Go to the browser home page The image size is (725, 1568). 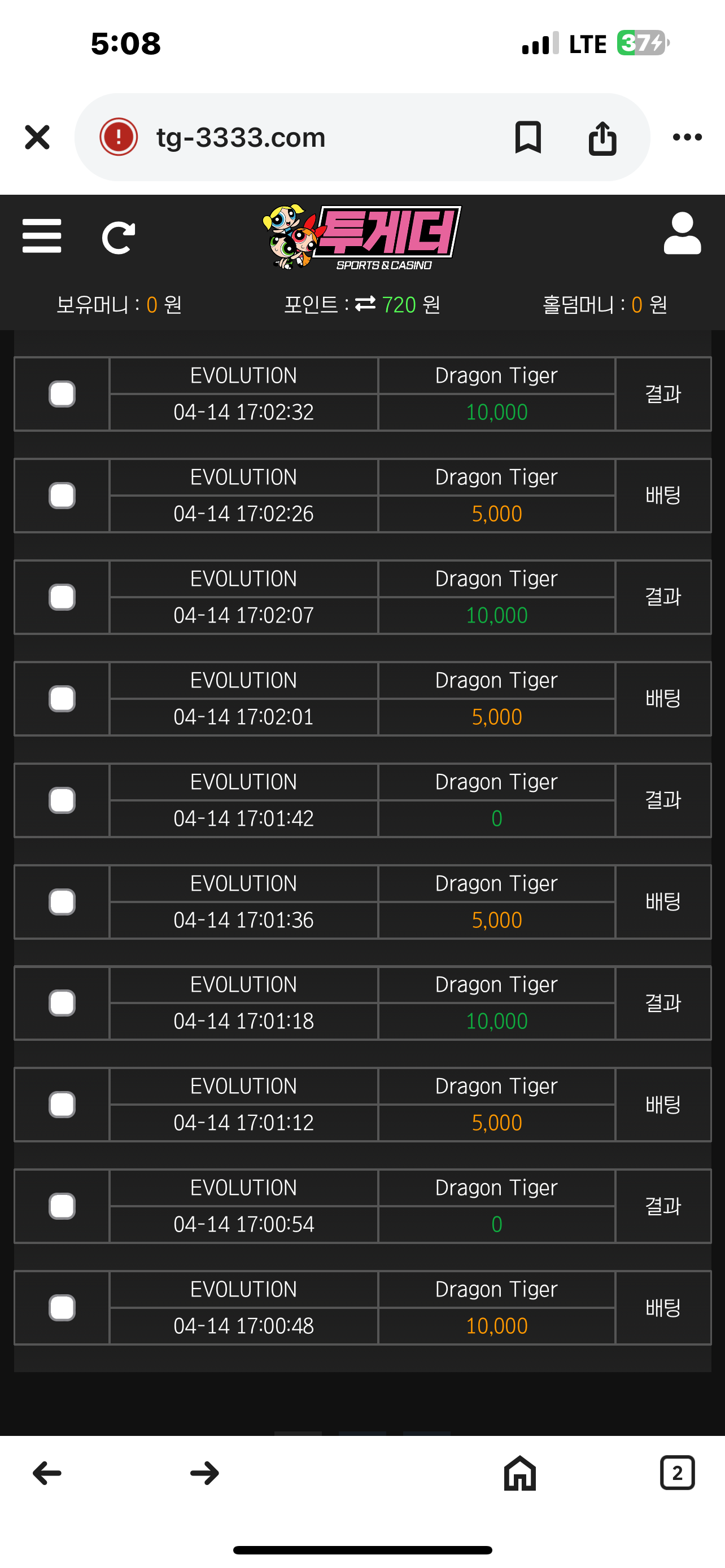point(520,1473)
